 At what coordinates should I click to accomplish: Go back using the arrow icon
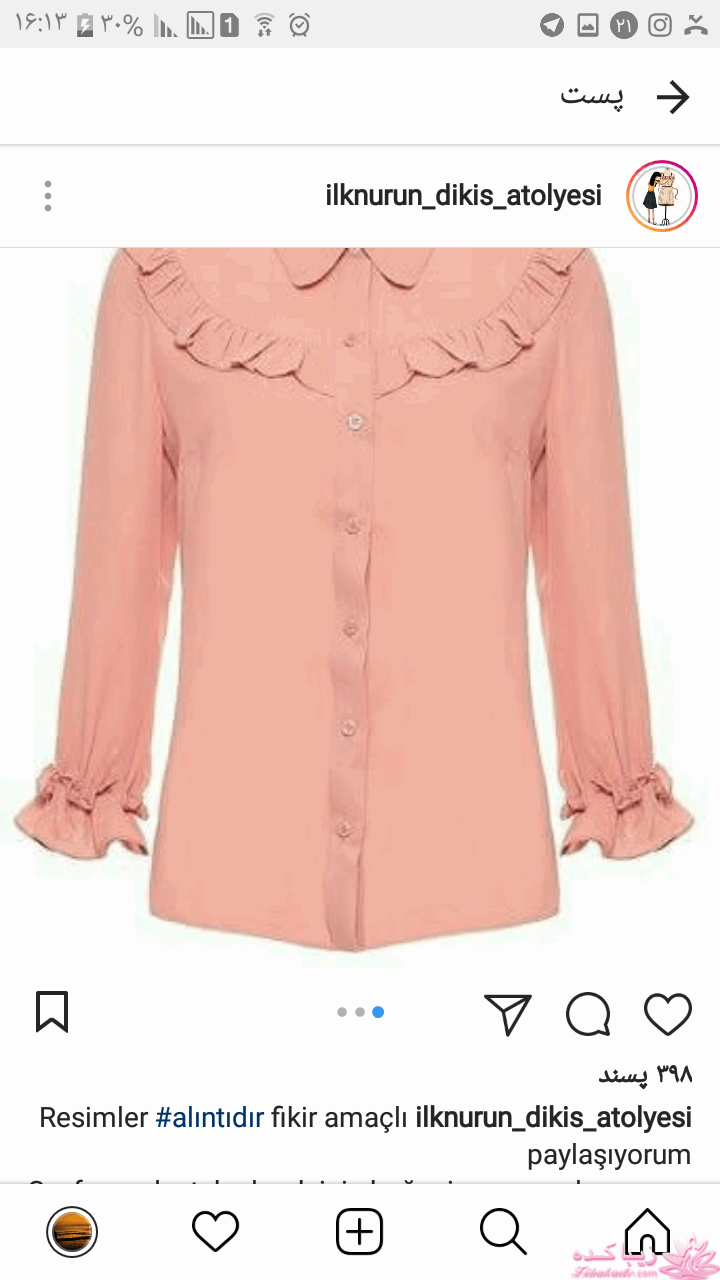tap(673, 96)
